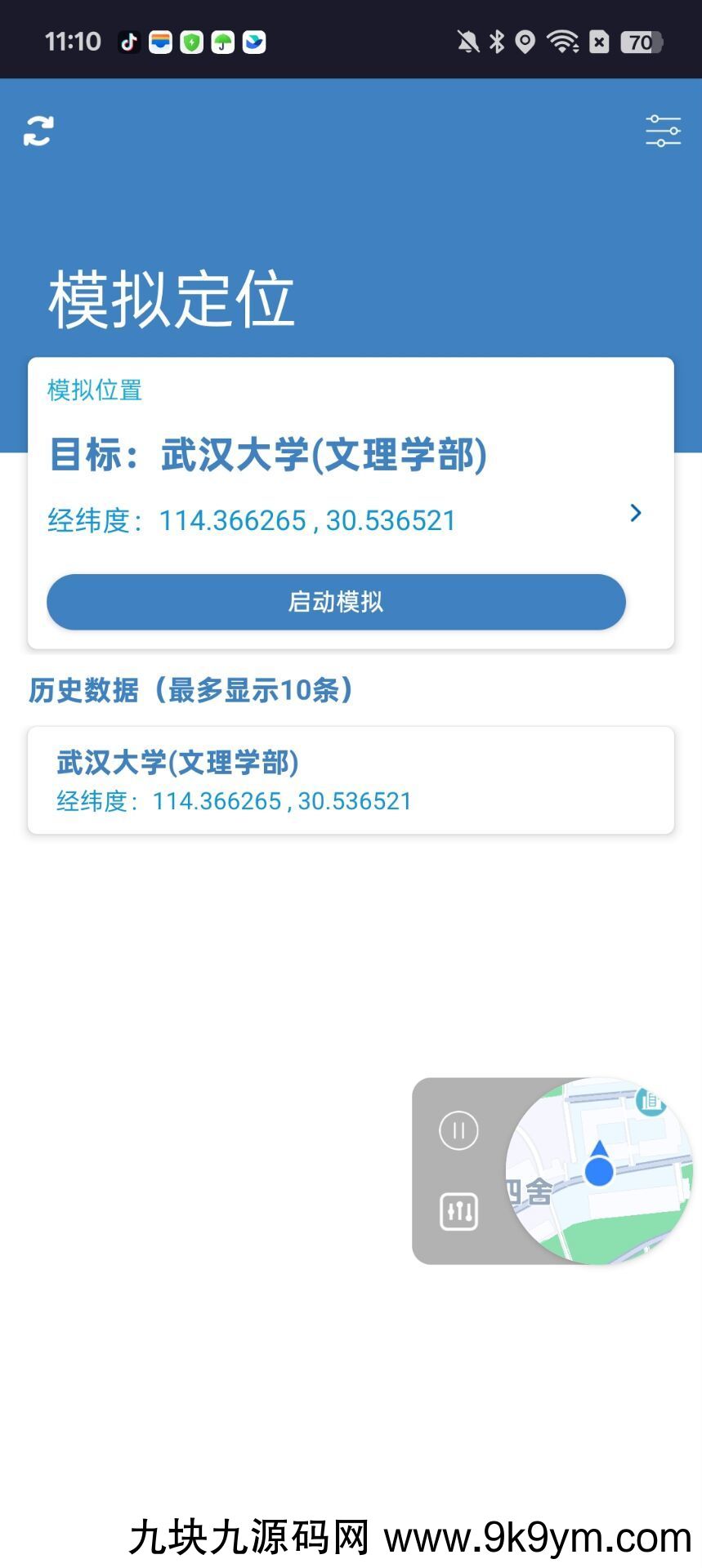
Task: Tap the refresh/sync icon top left
Action: click(38, 131)
